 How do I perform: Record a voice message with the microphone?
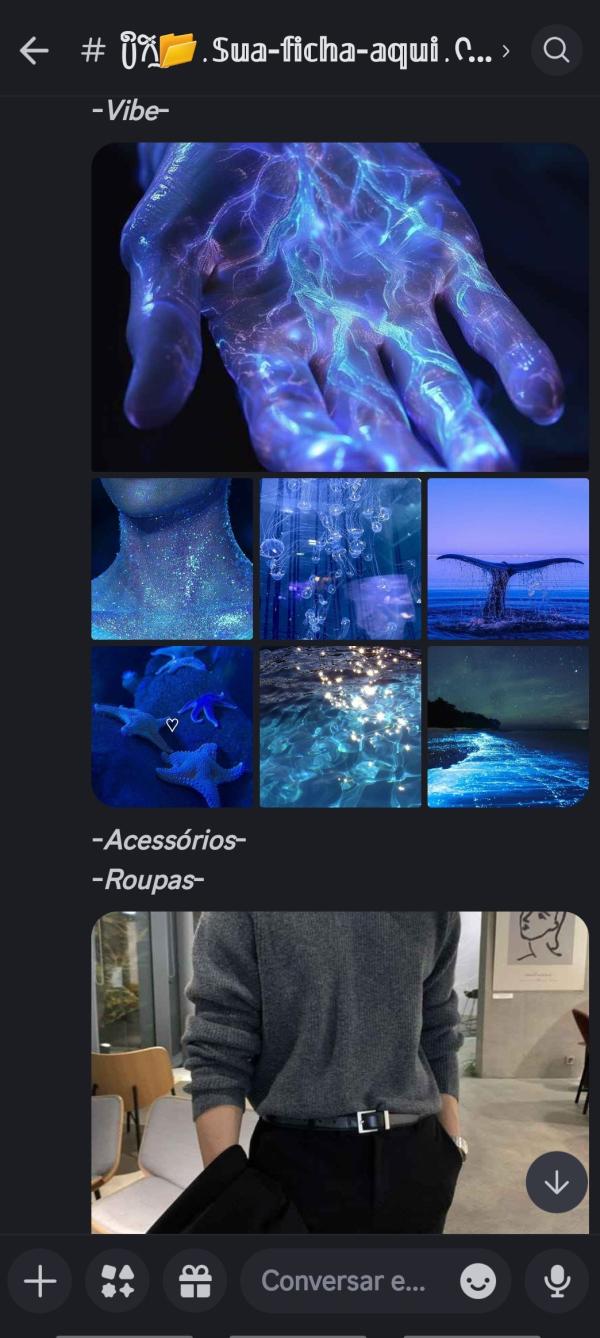pos(556,1281)
